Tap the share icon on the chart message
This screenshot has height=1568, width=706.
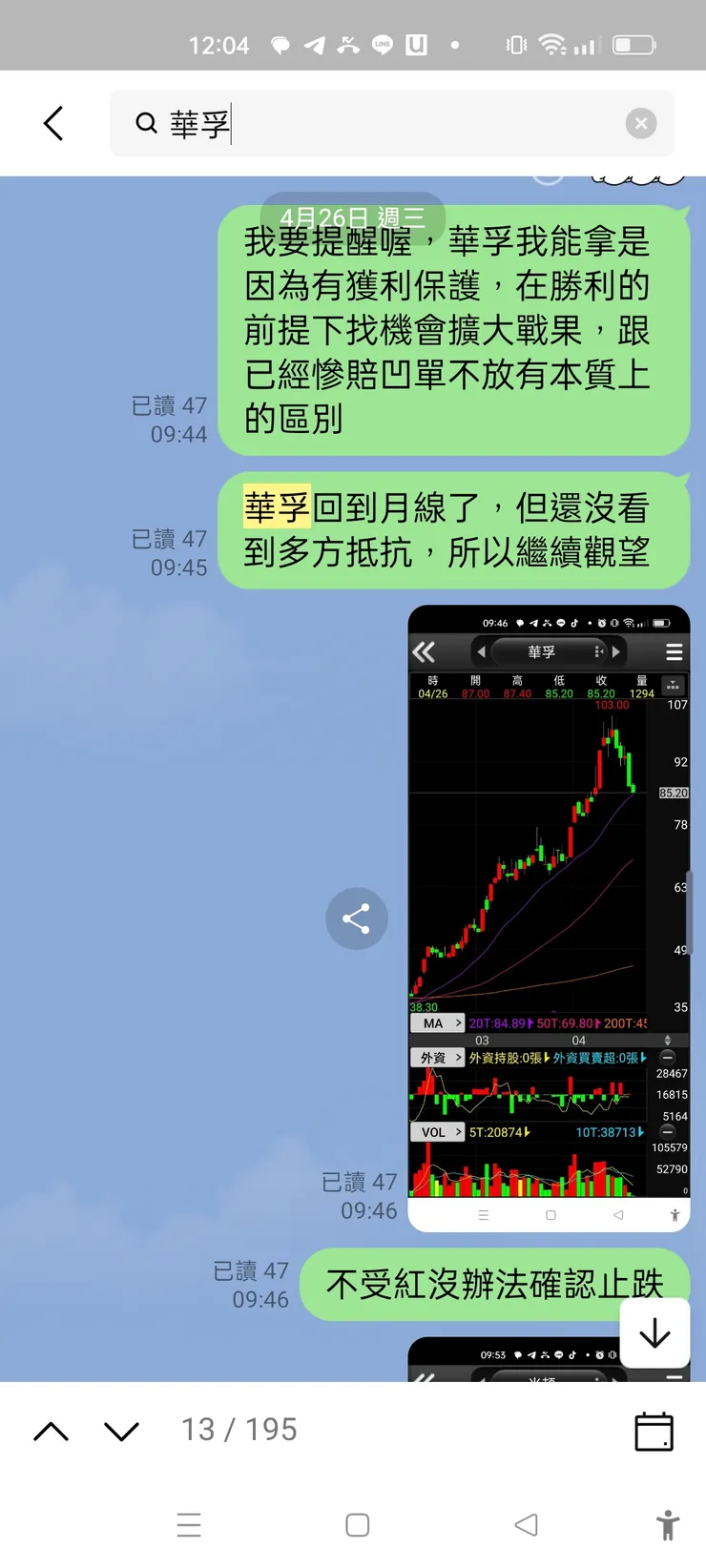click(357, 918)
